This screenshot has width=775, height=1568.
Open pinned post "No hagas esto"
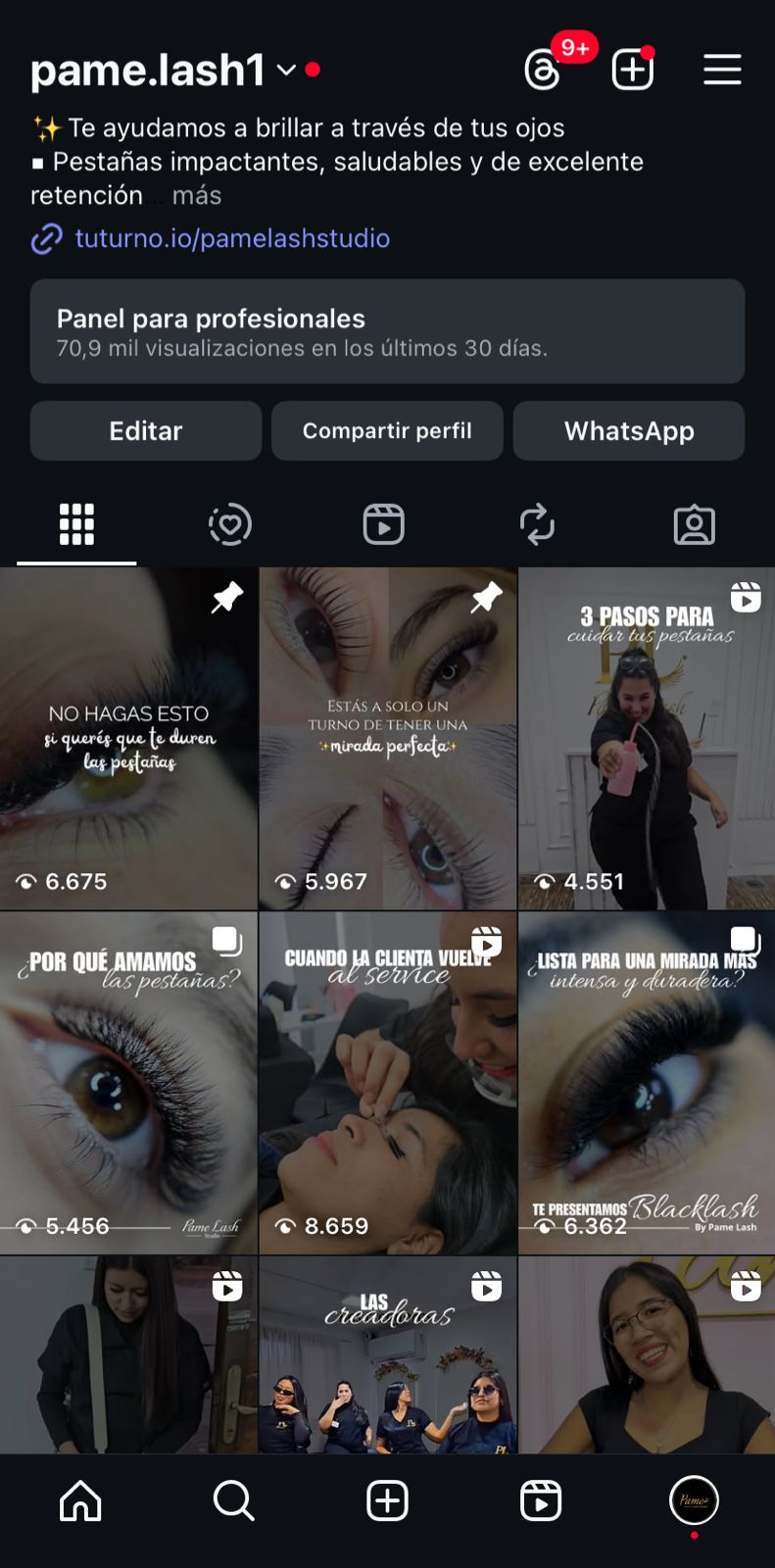128,740
